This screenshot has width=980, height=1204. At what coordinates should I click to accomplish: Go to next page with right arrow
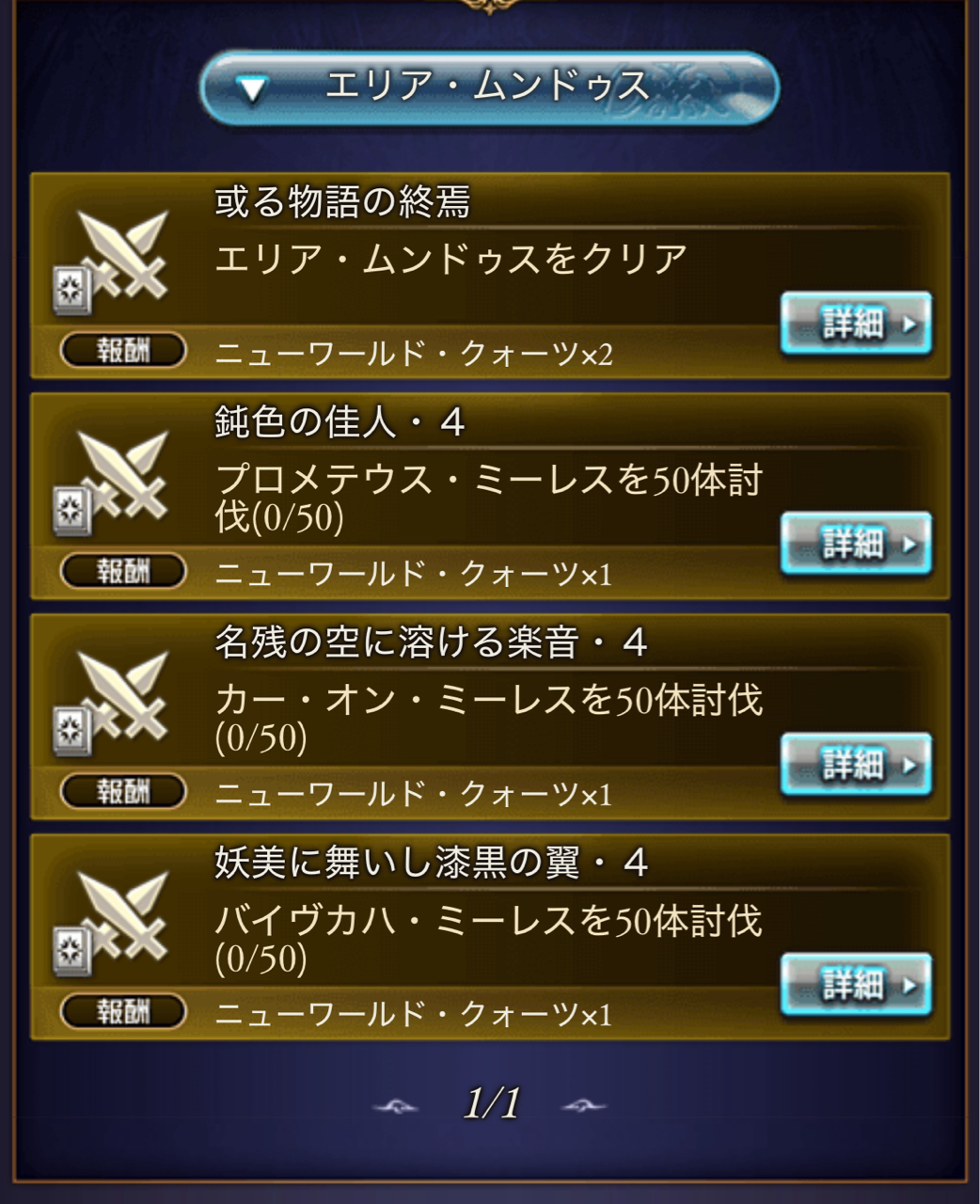(x=583, y=1106)
